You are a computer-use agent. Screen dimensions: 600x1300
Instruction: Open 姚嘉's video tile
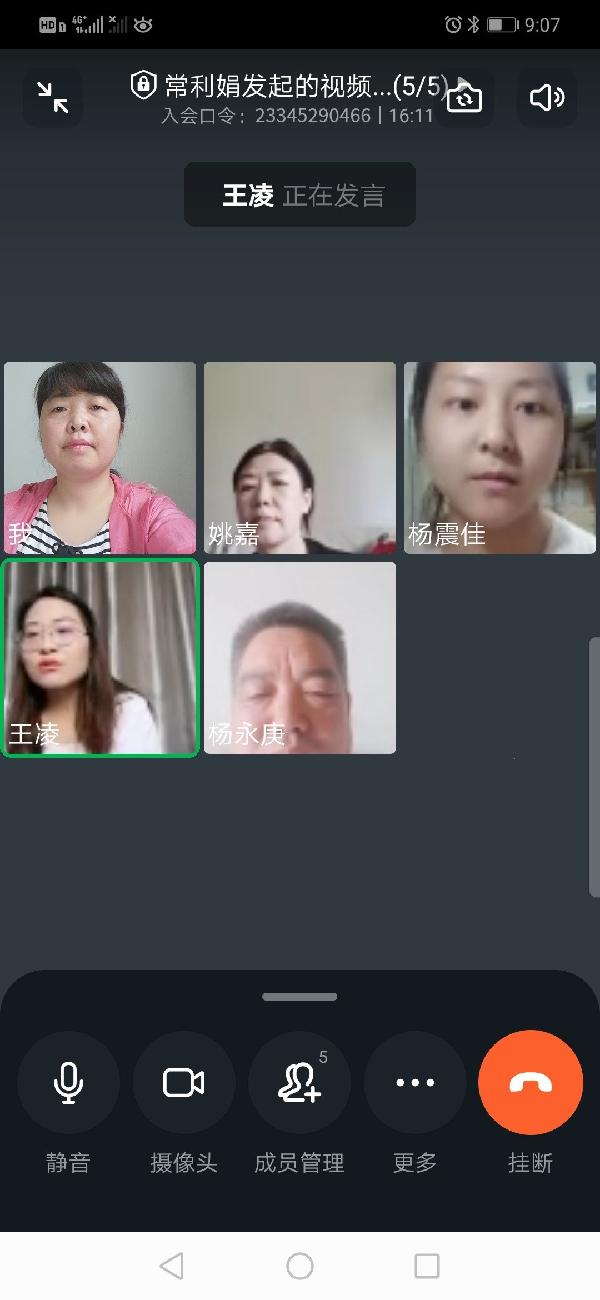tap(300, 457)
